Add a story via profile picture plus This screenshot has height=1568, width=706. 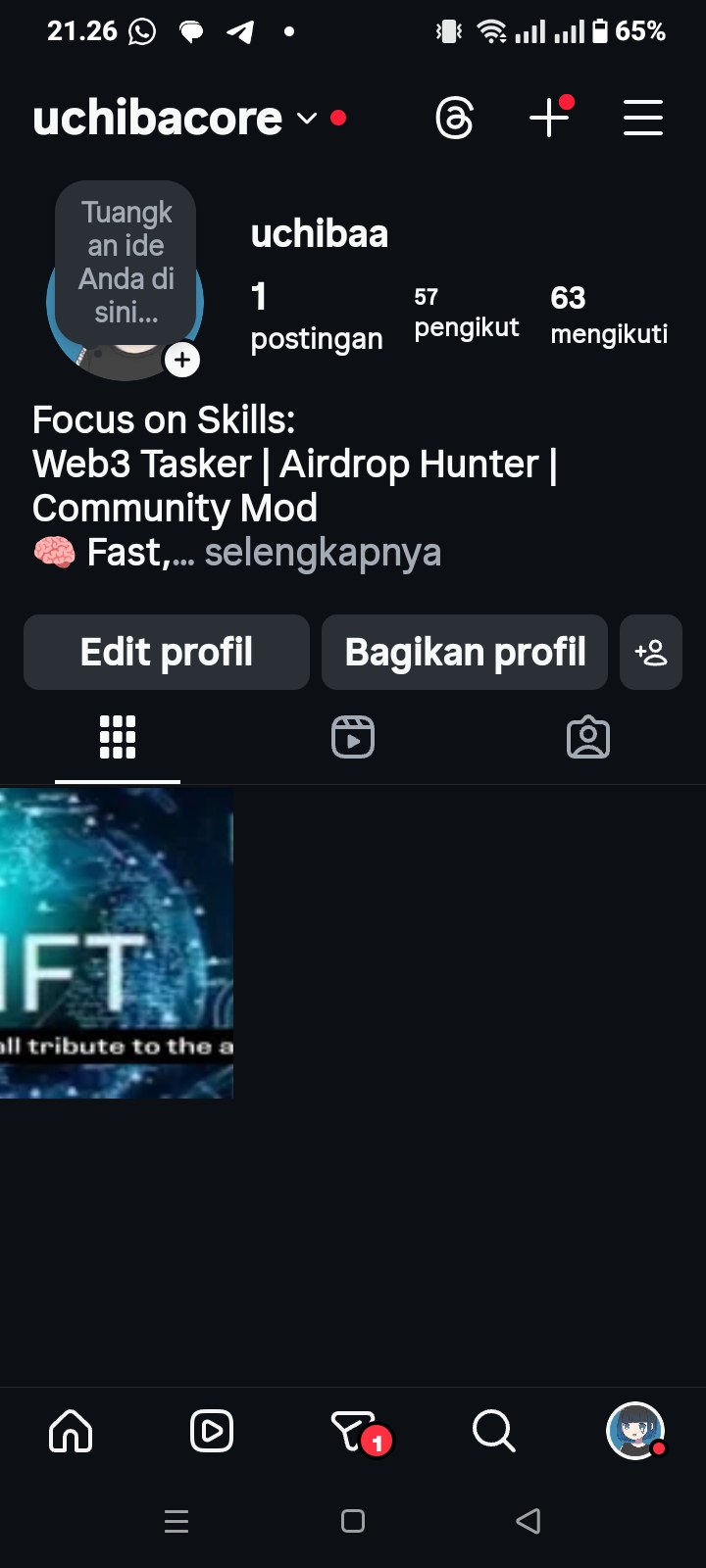click(182, 360)
